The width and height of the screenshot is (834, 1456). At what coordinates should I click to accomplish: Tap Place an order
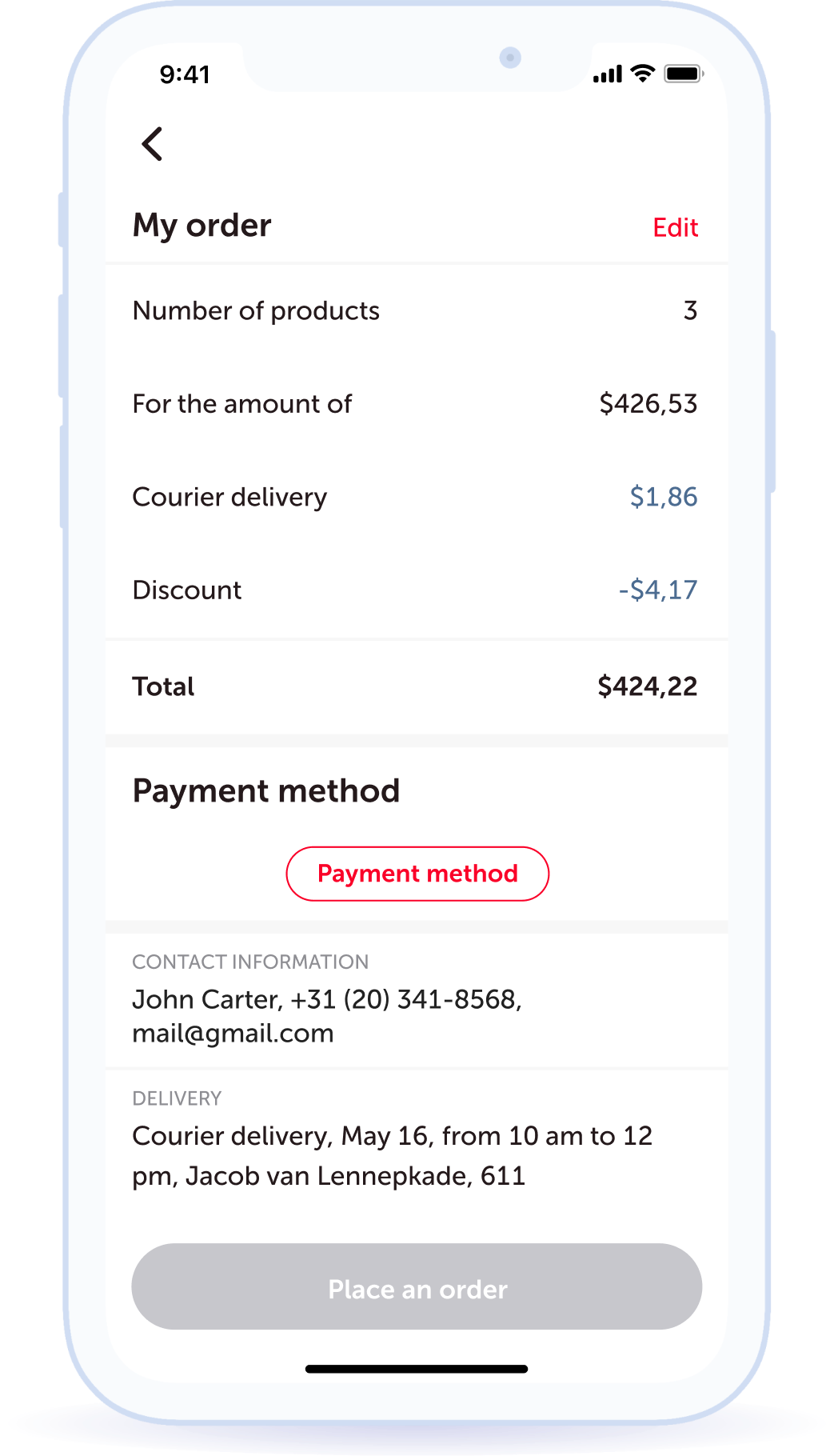click(x=417, y=1287)
